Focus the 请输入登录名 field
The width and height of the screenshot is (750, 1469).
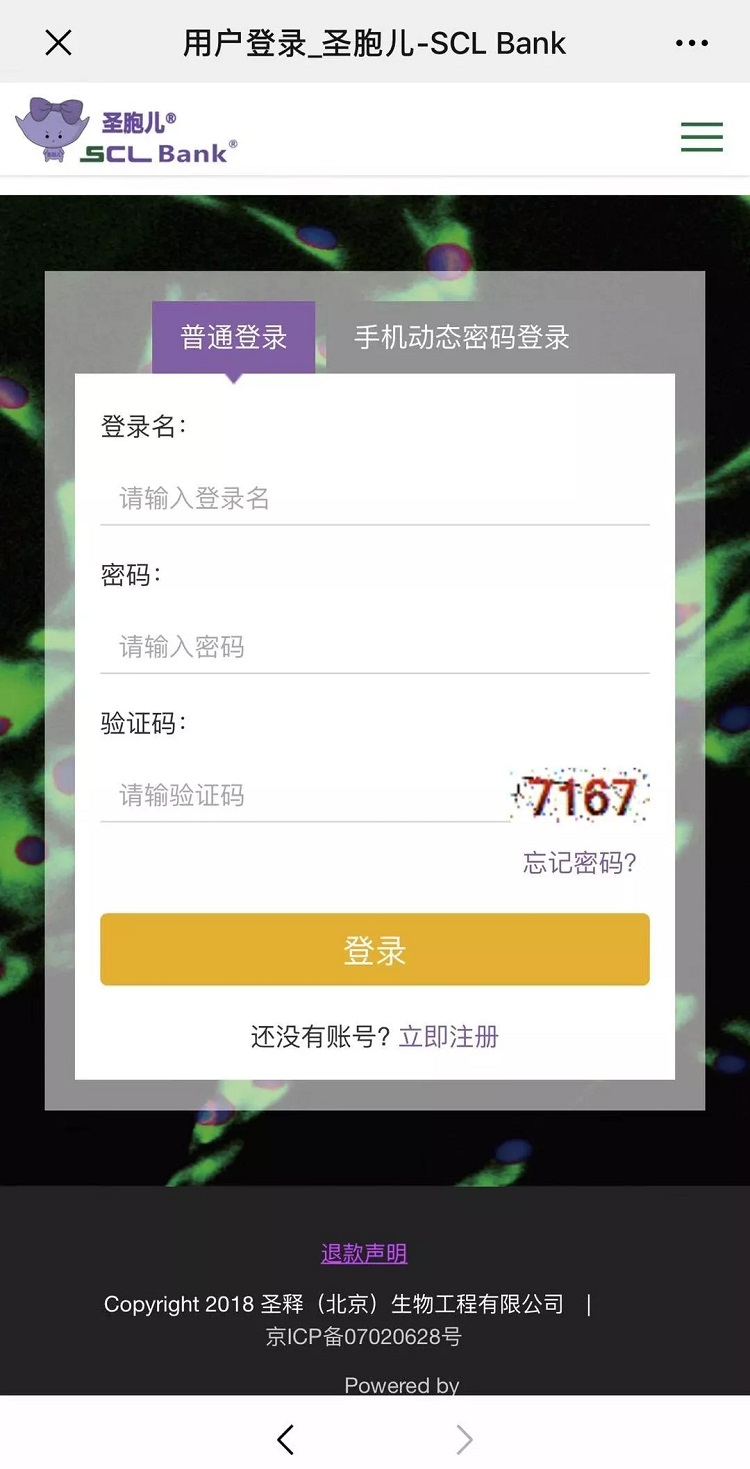(x=374, y=498)
